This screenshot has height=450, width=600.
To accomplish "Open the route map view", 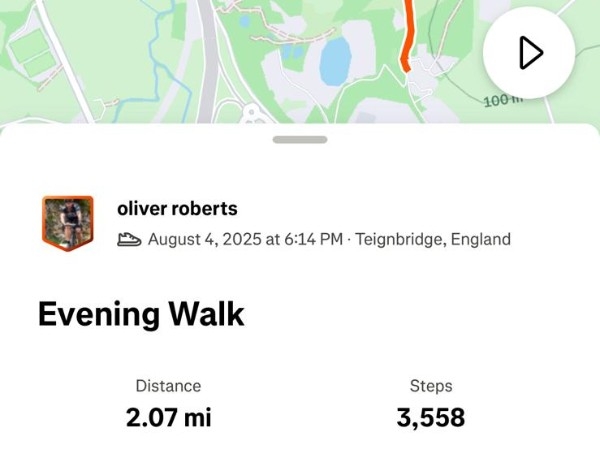I will (x=250, y=60).
